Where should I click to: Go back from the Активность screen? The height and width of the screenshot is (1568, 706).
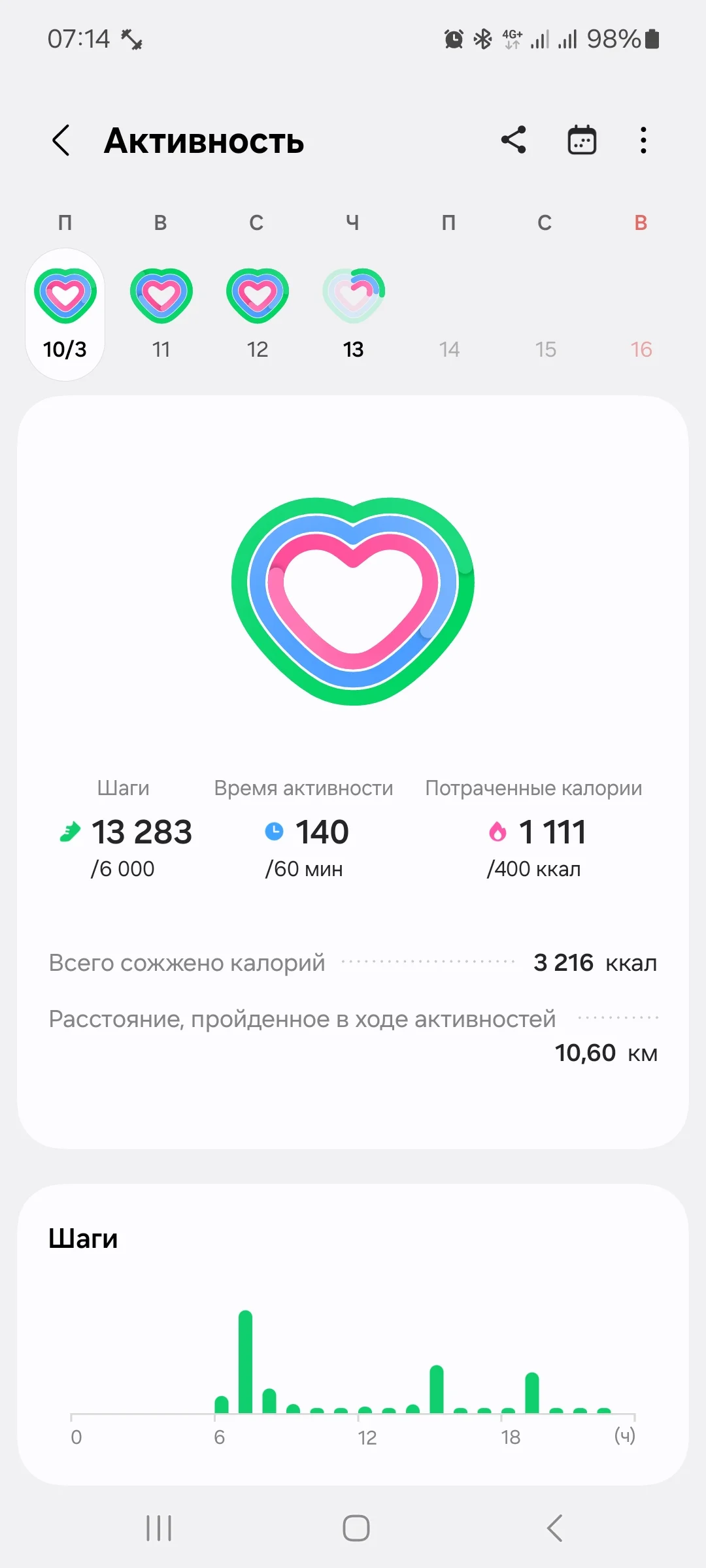[61, 140]
